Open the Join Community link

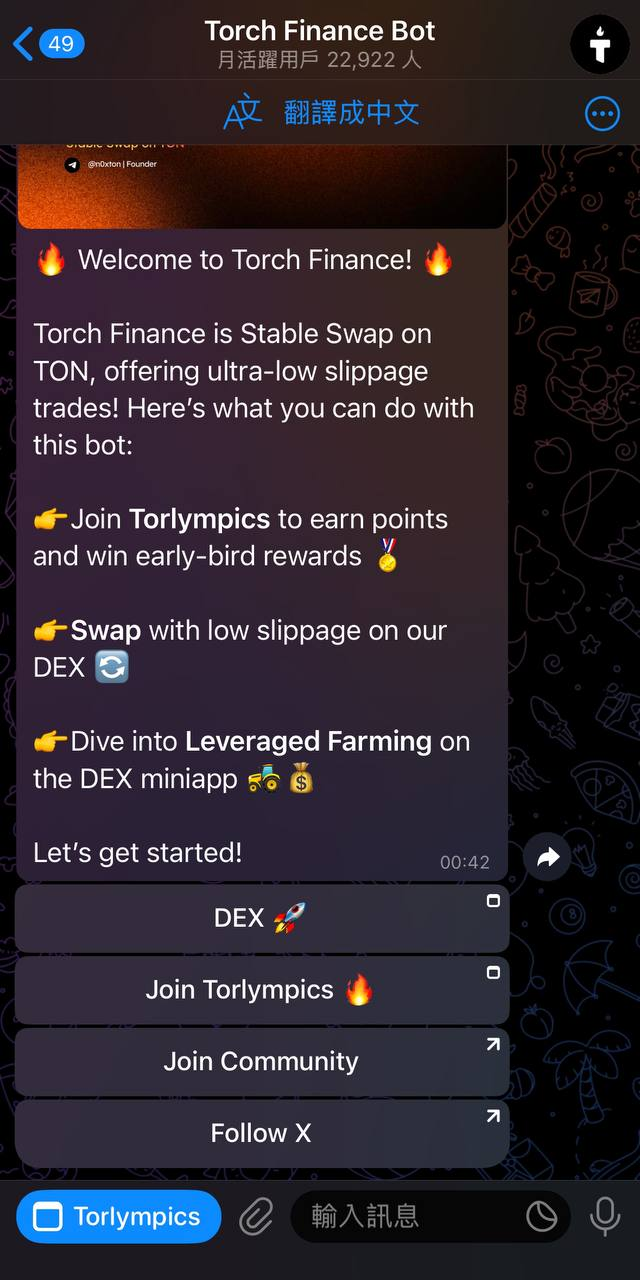point(261,1062)
